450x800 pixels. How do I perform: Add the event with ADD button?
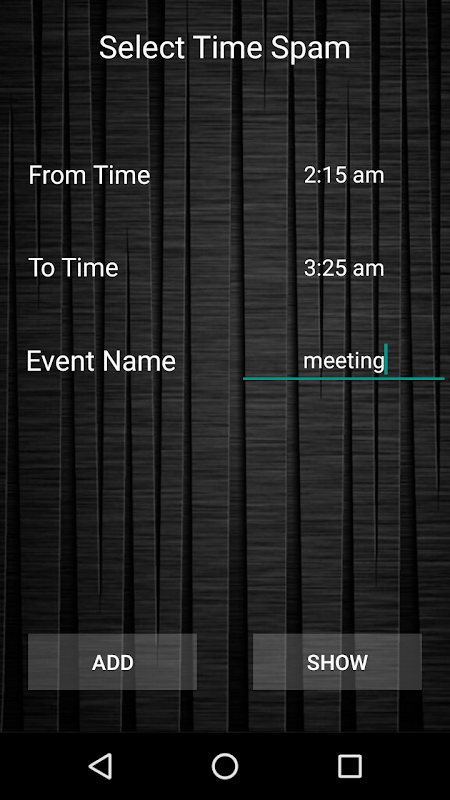[112, 662]
